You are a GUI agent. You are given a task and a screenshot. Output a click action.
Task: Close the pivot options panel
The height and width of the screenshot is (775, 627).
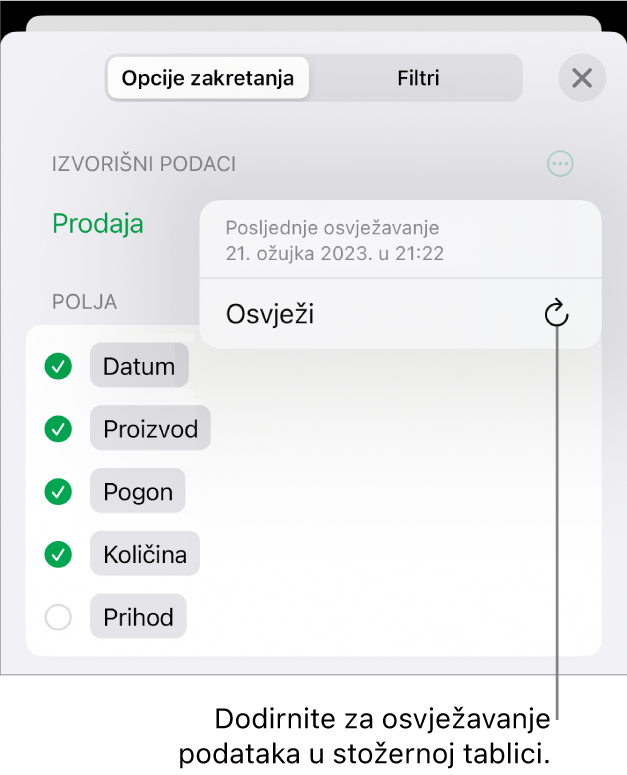click(582, 78)
